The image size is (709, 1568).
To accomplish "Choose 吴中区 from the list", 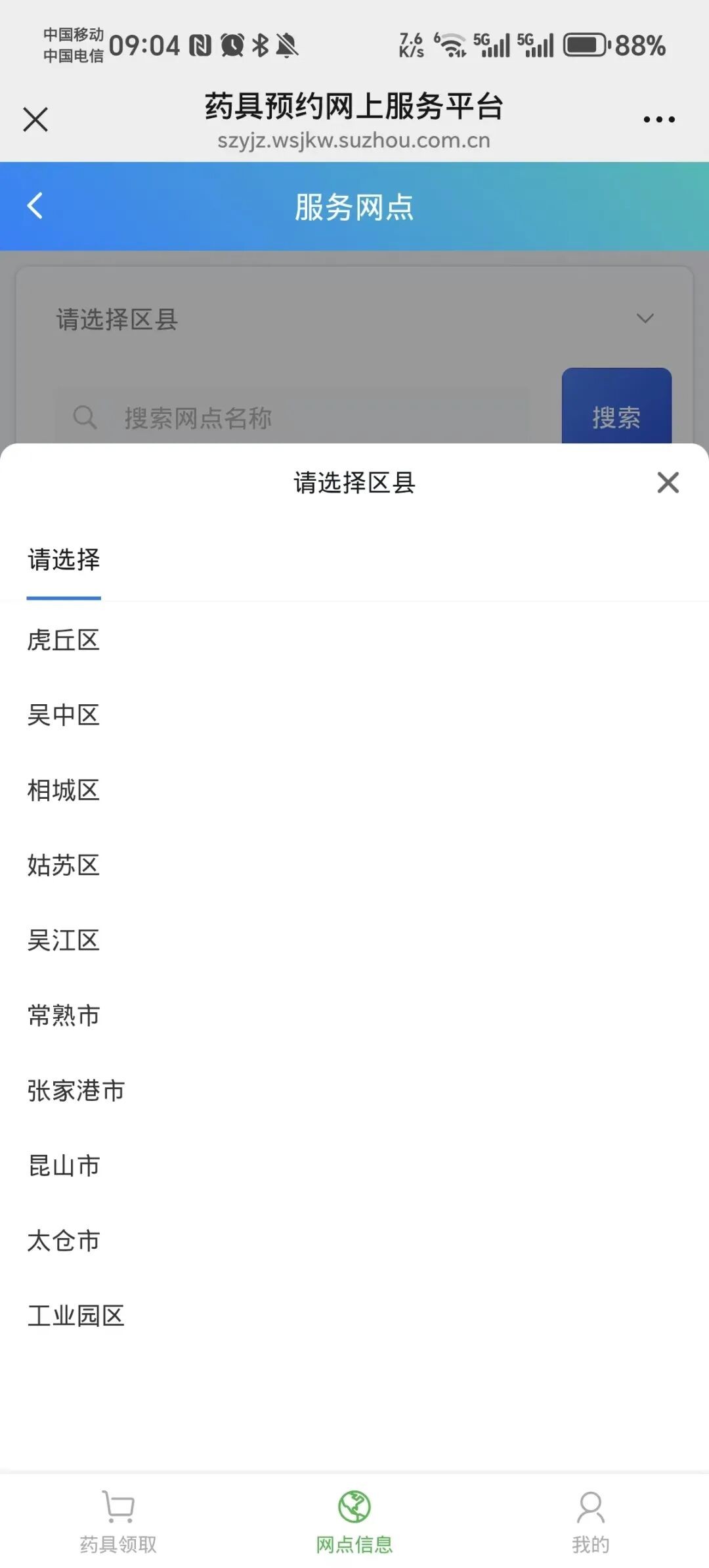I will [64, 715].
